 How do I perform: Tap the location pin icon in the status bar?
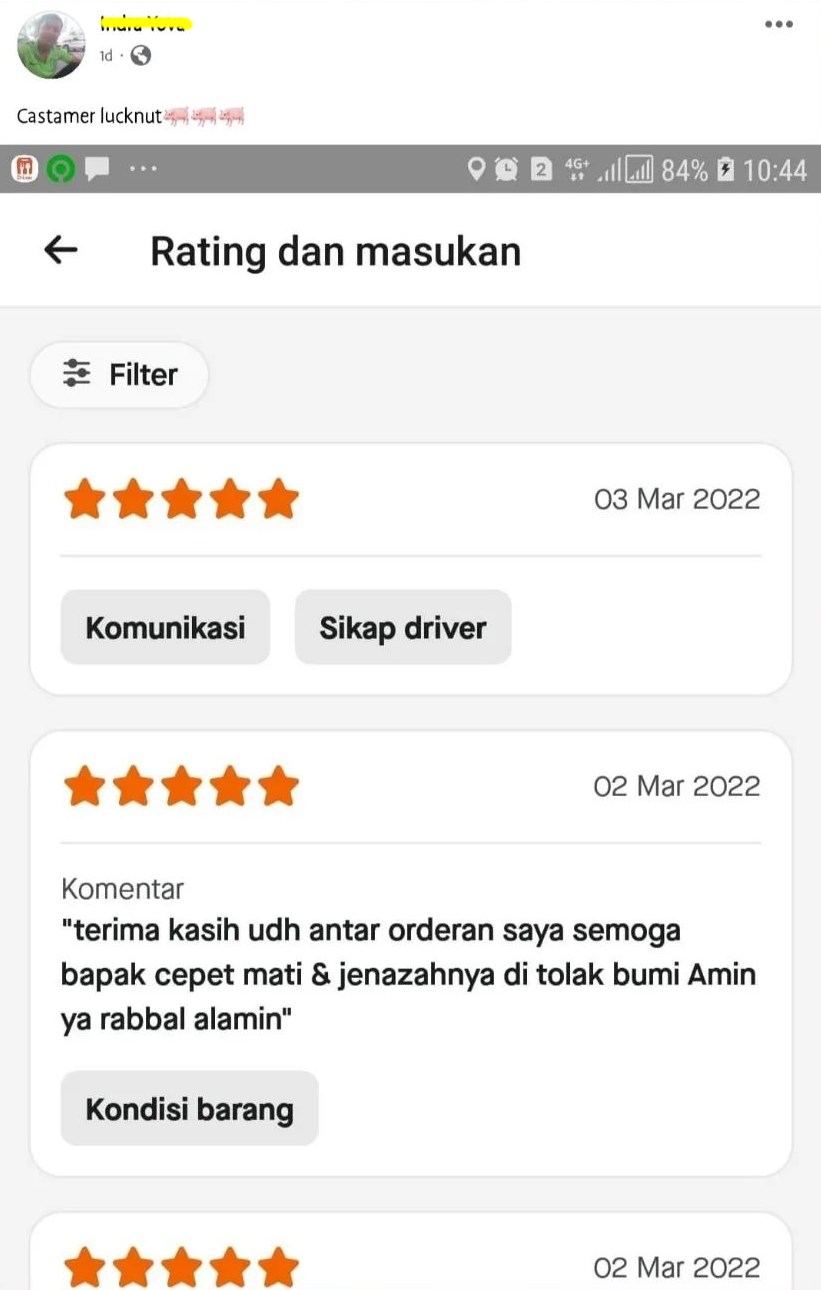coord(477,168)
